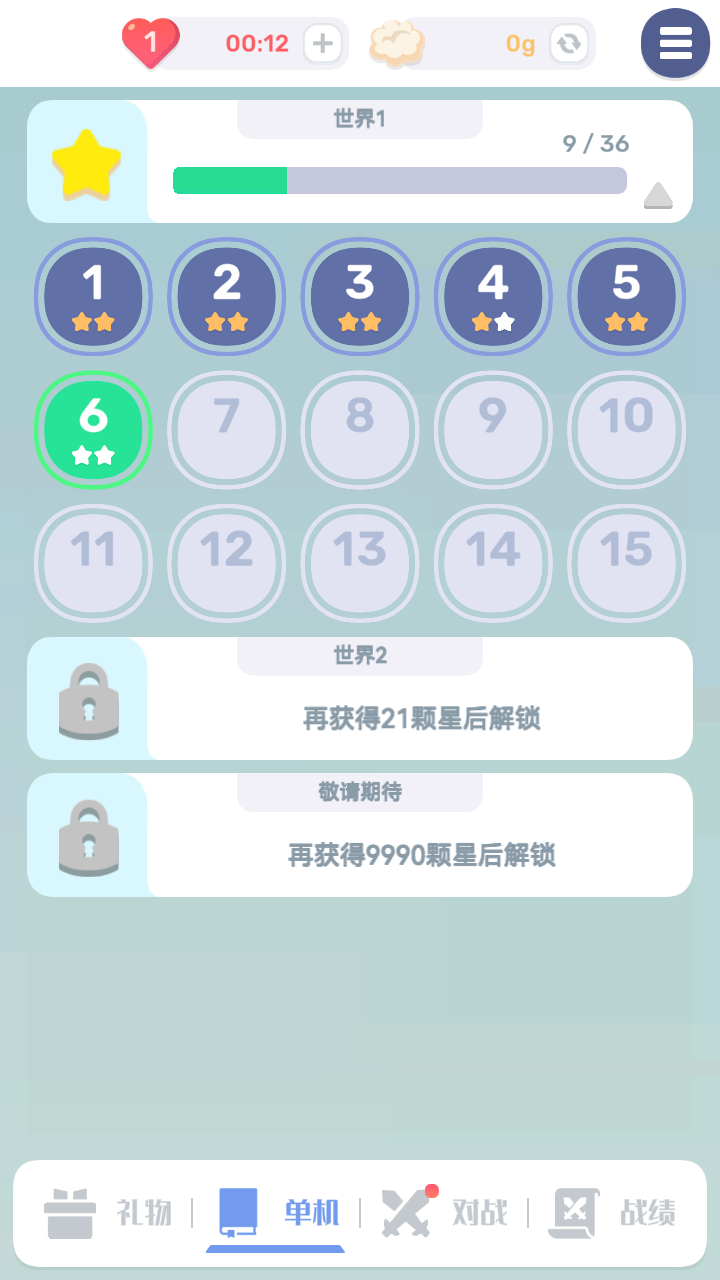720x1280 pixels.
Task: Replay level 1
Action: click(93, 297)
